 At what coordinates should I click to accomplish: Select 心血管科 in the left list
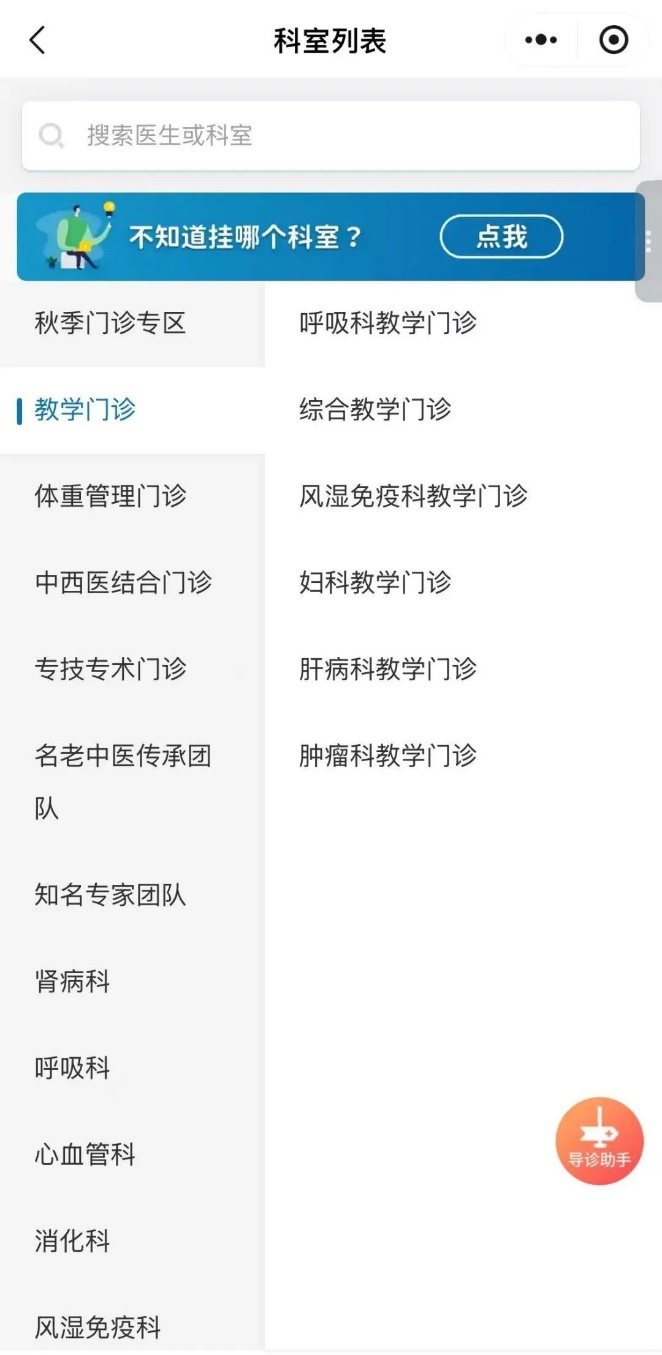(132, 1155)
